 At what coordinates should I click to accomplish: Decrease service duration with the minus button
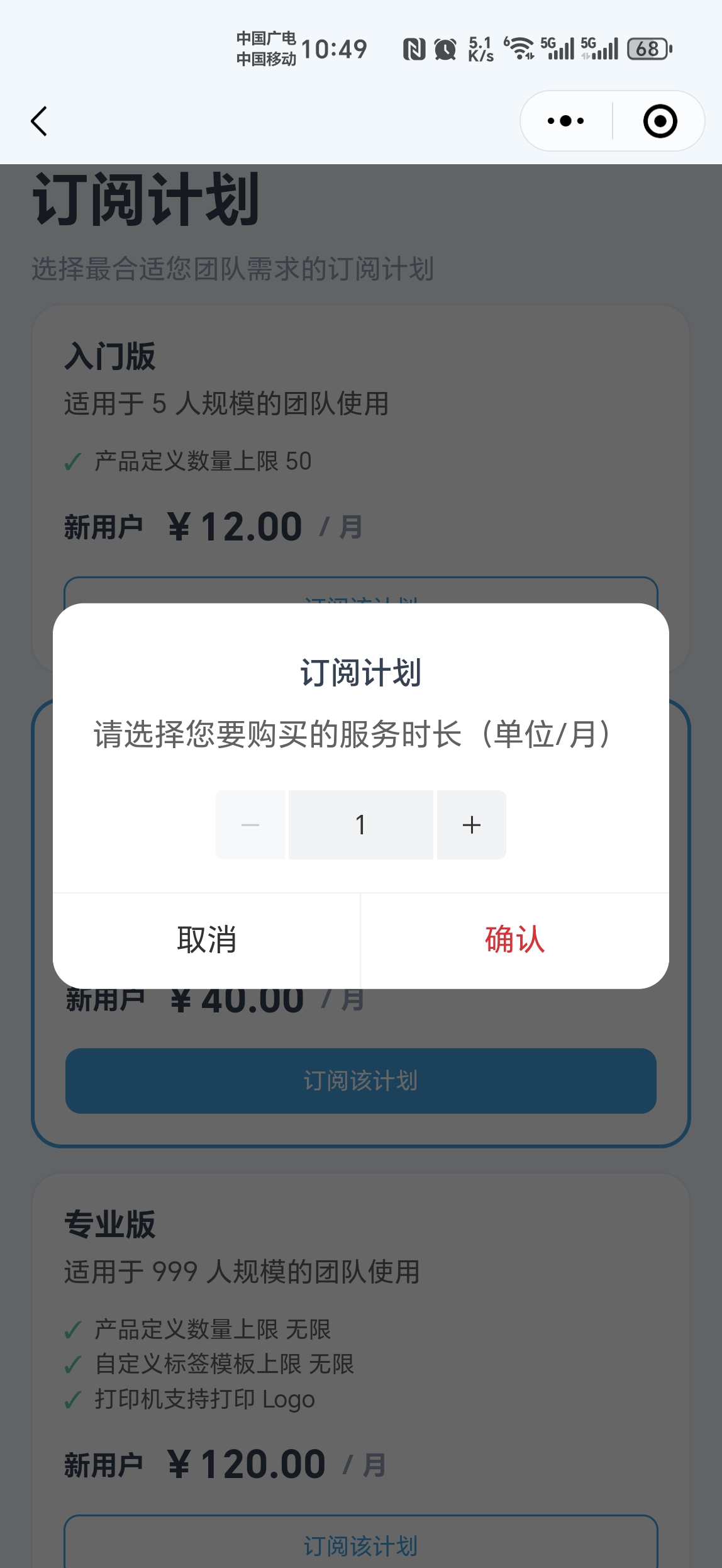coord(250,825)
